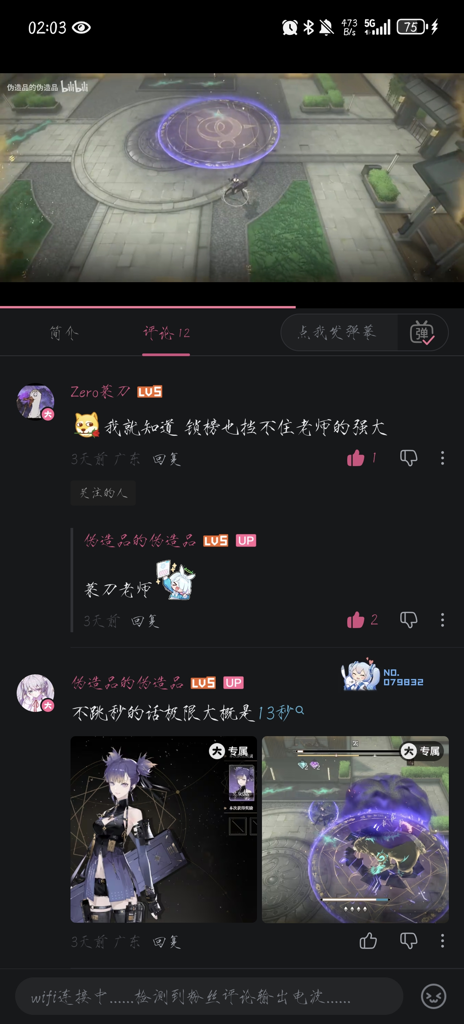This screenshot has width=464, height=1024.
Task: Like the 菜刀老师 reply
Action: pyautogui.click(x=356, y=620)
